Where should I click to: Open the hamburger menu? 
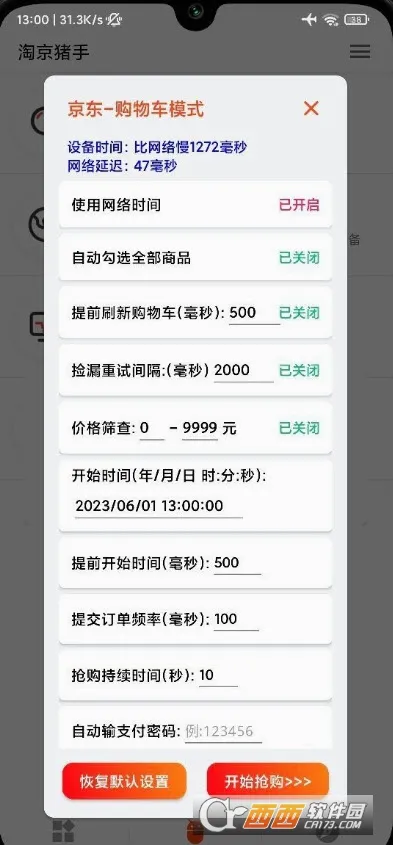[x=360, y=51]
